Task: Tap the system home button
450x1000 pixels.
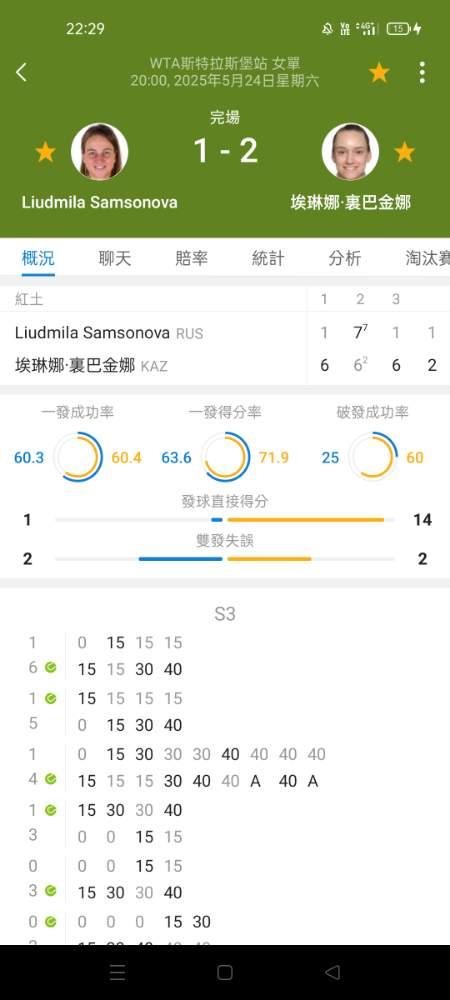Action: click(224, 972)
